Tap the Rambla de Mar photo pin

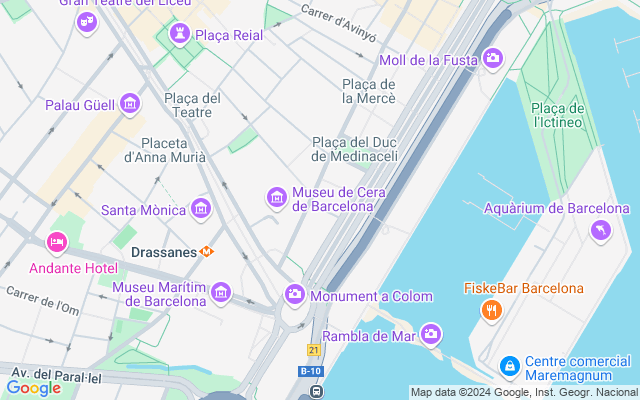click(431, 333)
